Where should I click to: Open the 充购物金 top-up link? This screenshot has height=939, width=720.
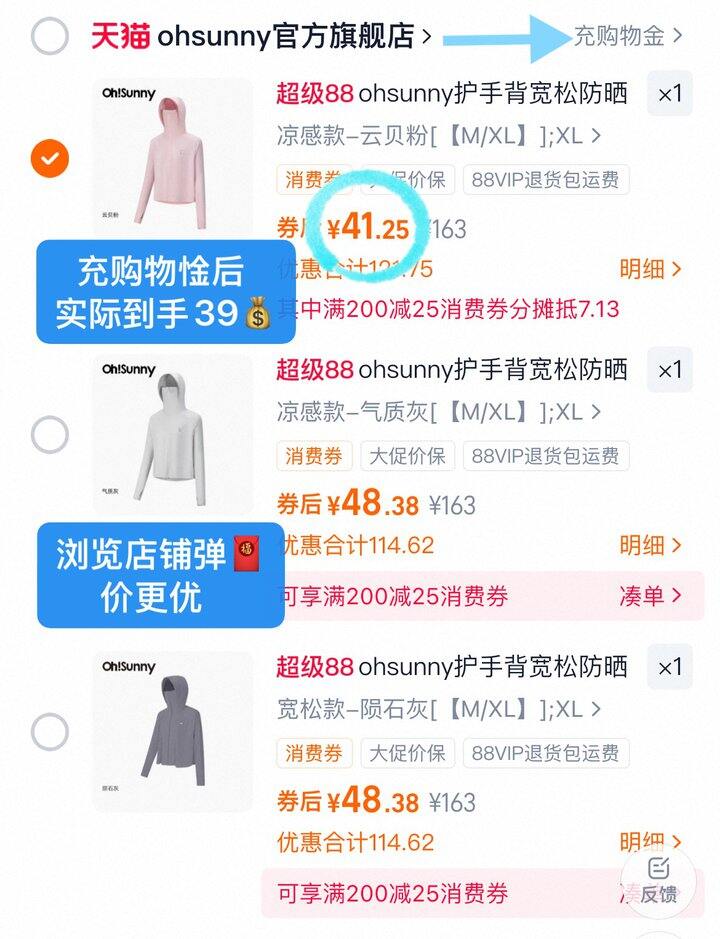pos(627,36)
